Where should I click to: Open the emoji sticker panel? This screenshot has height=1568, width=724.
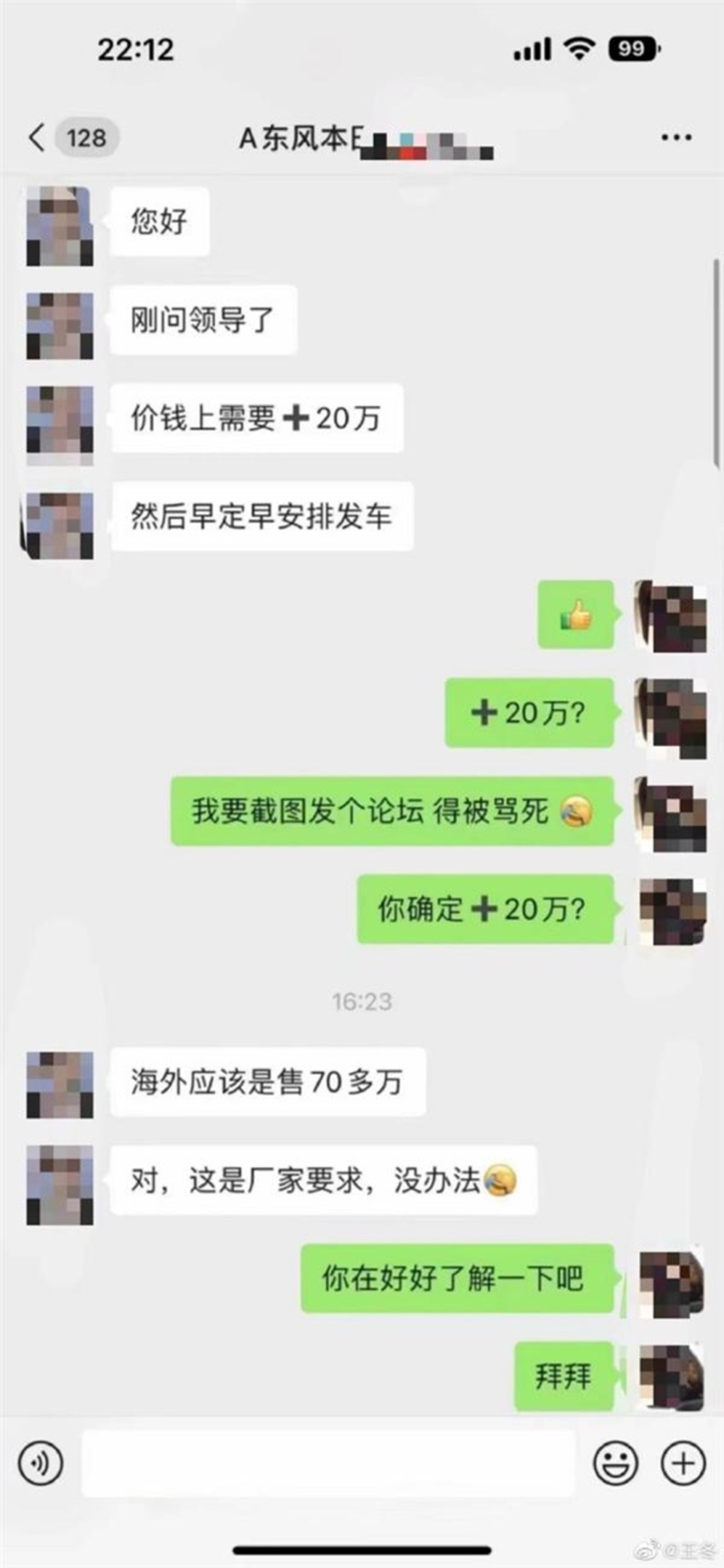coord(615,1464)
